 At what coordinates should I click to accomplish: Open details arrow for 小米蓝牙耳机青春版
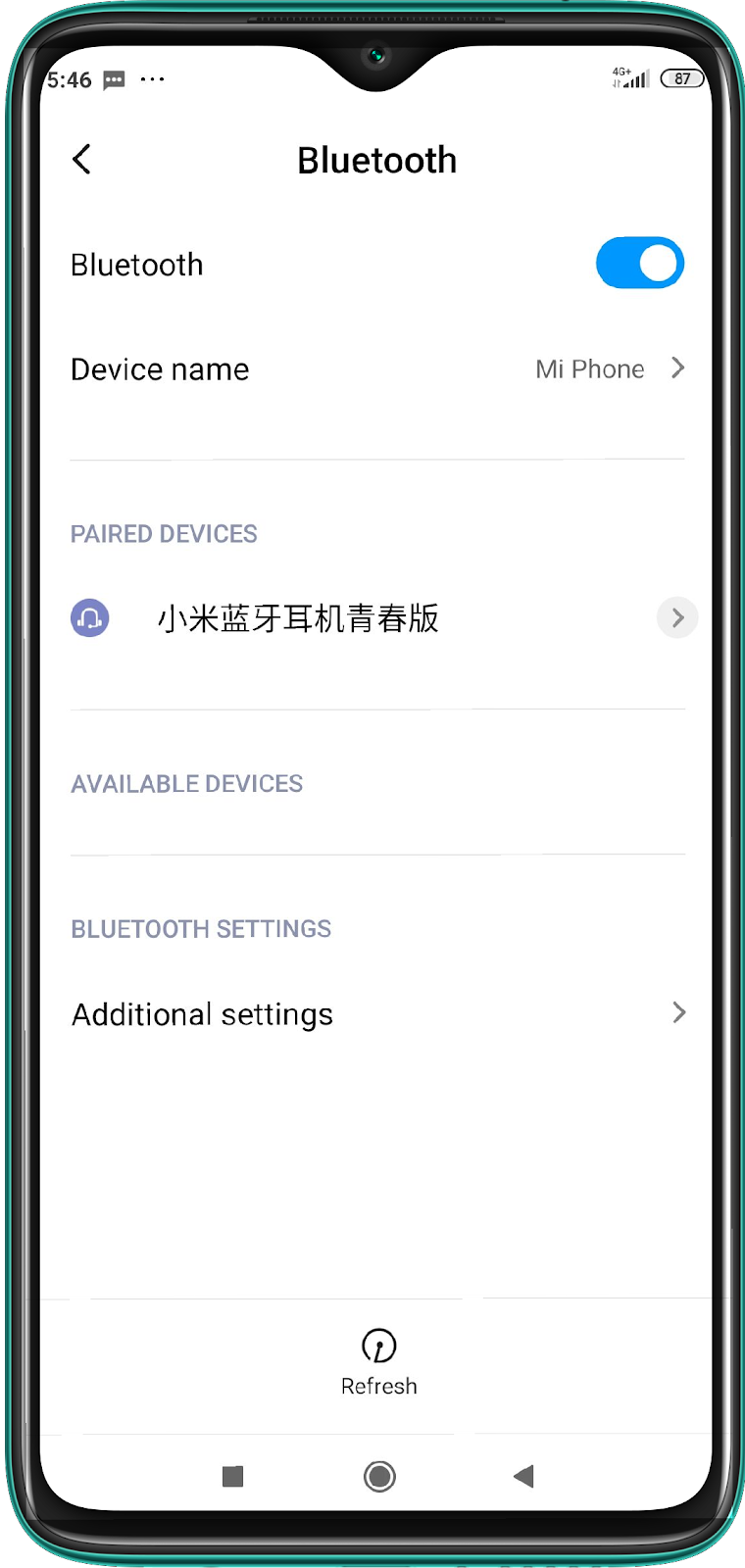[676, 618]
